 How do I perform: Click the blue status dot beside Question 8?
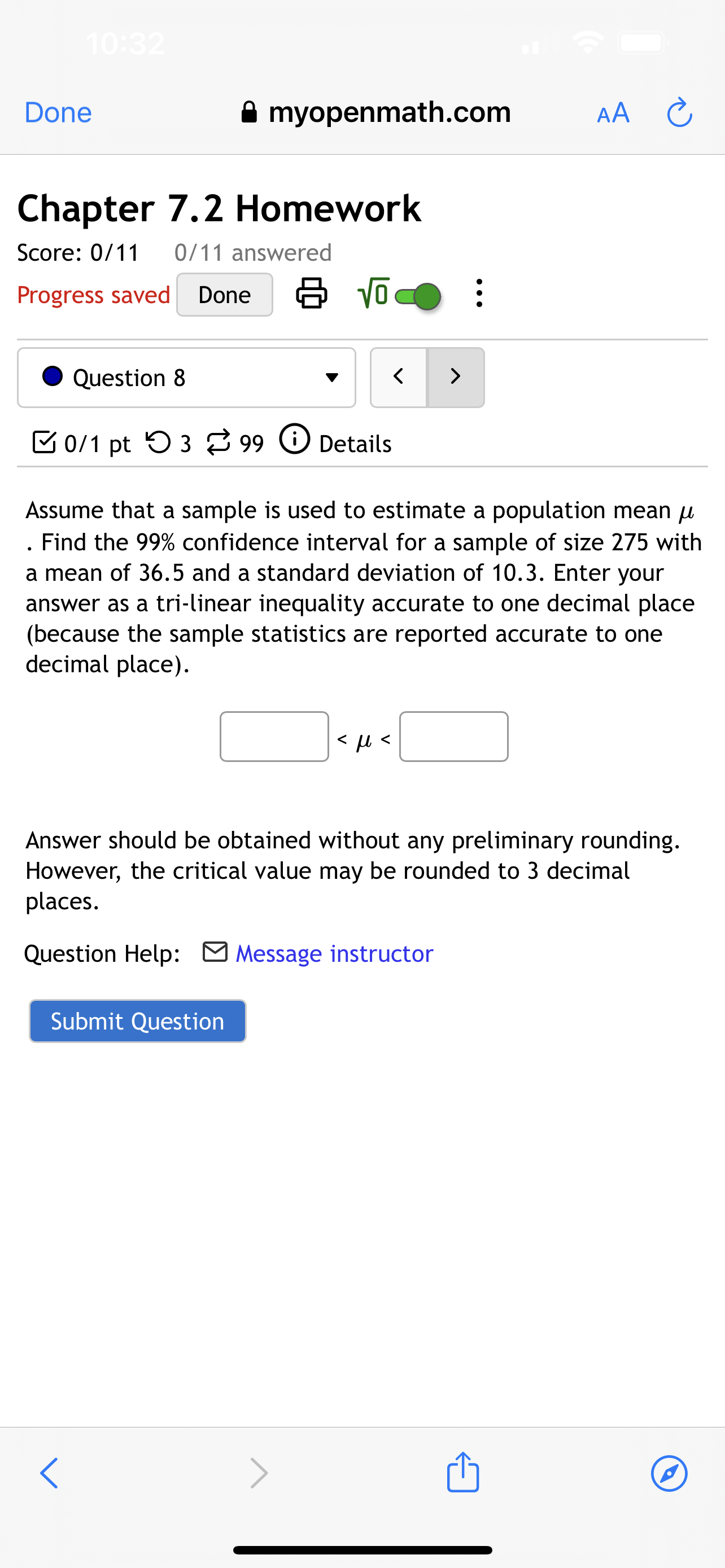tap(53, 377)
